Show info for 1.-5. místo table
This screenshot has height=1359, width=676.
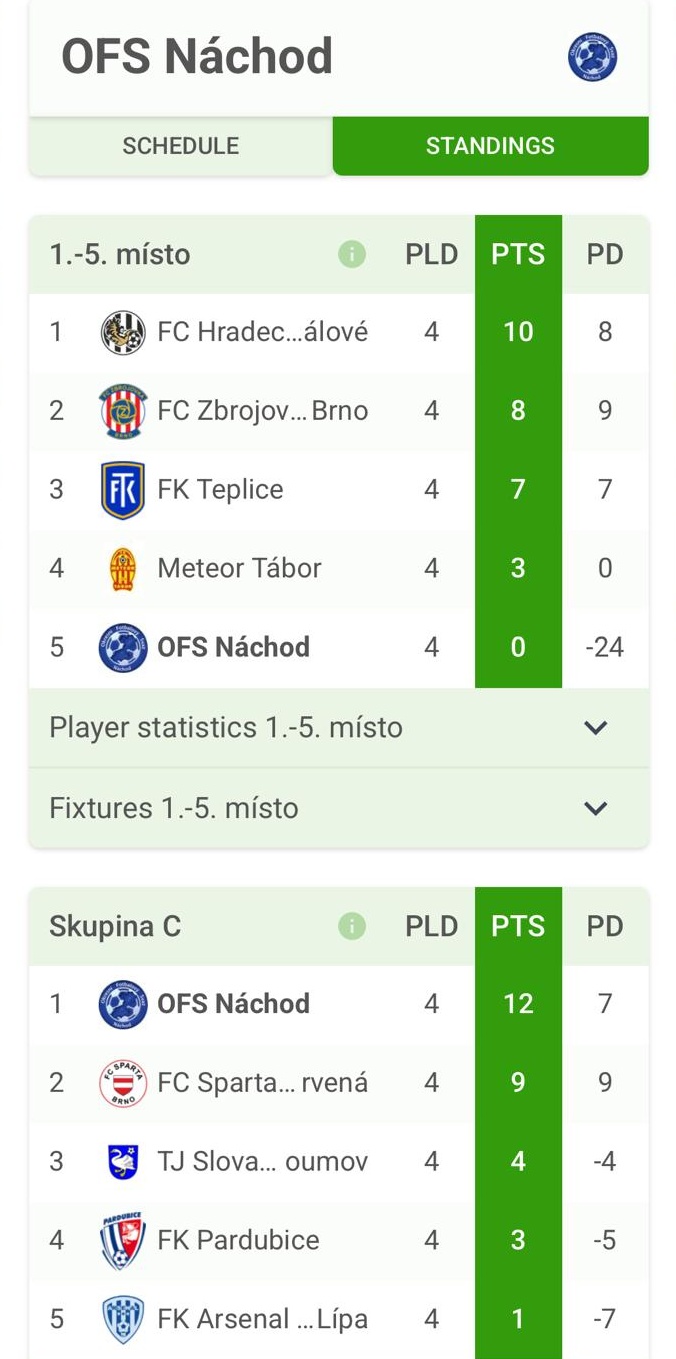352,255
